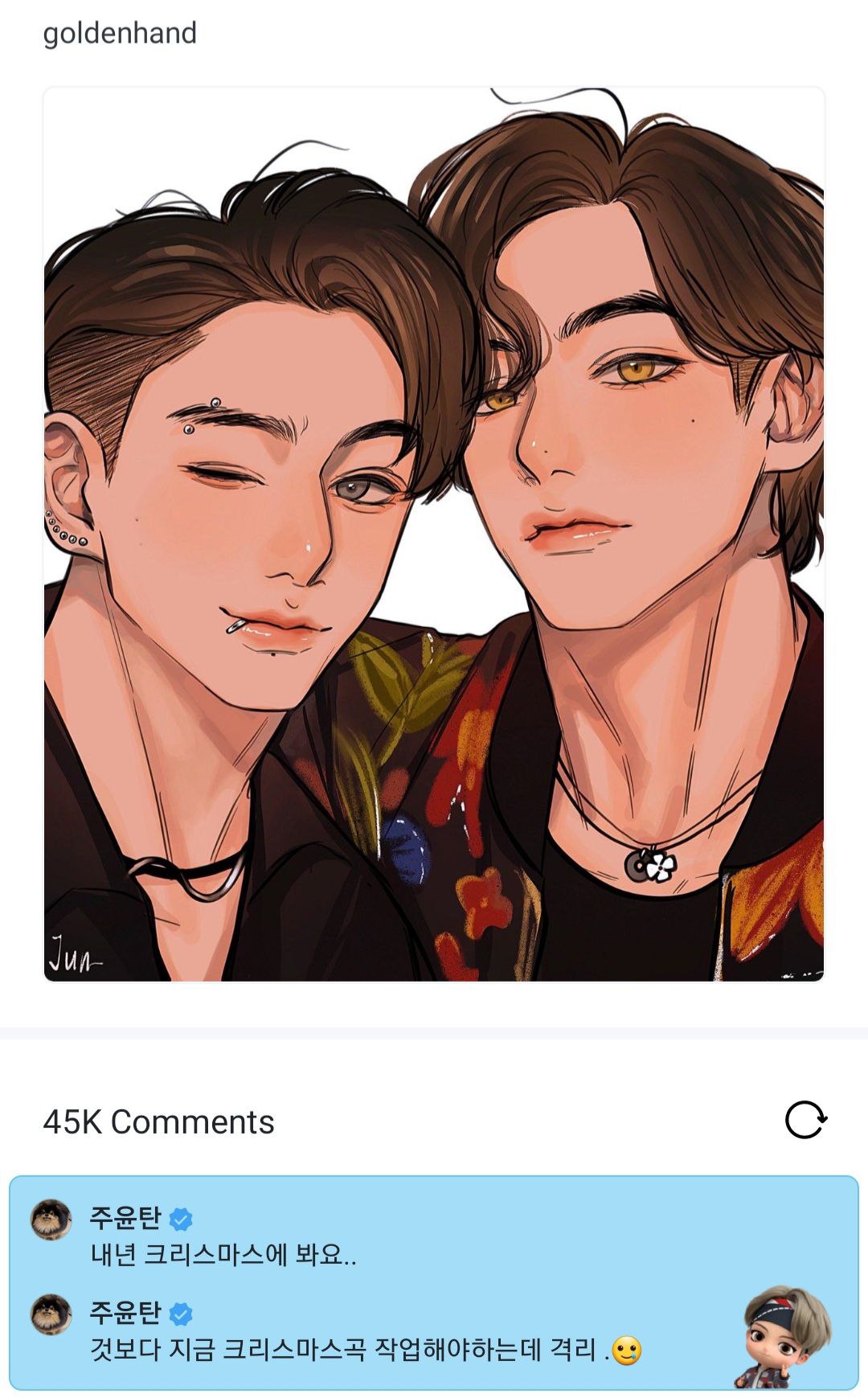868x1398 pixels.
Task: Open the posted artwork image
Action: click(434, 534)
